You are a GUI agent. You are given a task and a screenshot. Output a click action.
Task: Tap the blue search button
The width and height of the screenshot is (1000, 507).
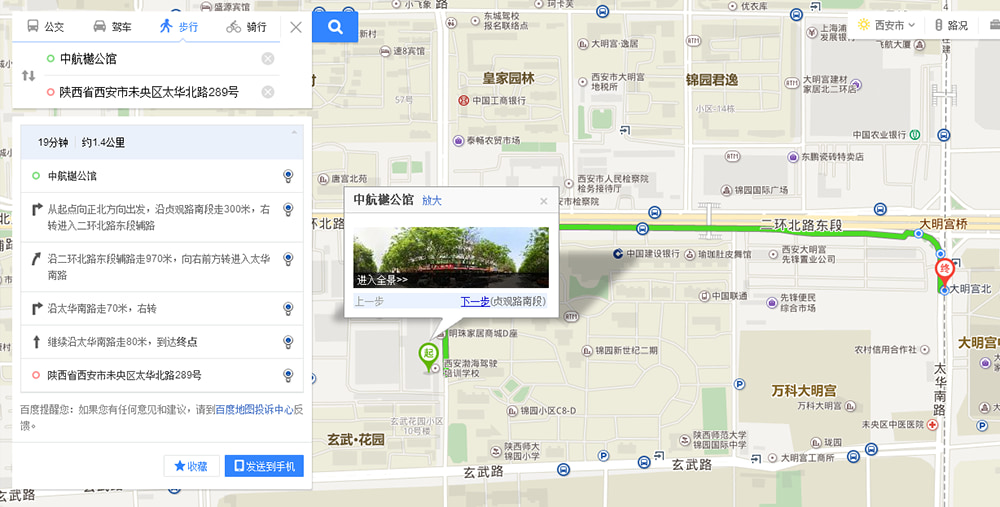336,27
